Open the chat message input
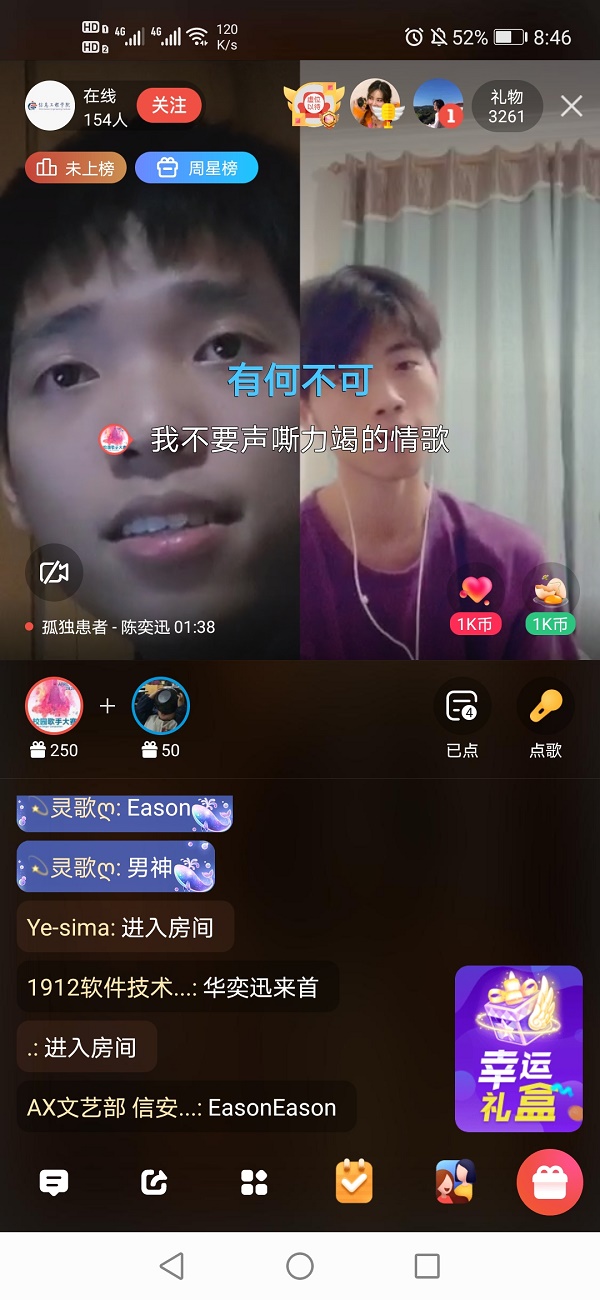 click(x=54, y=1183)
